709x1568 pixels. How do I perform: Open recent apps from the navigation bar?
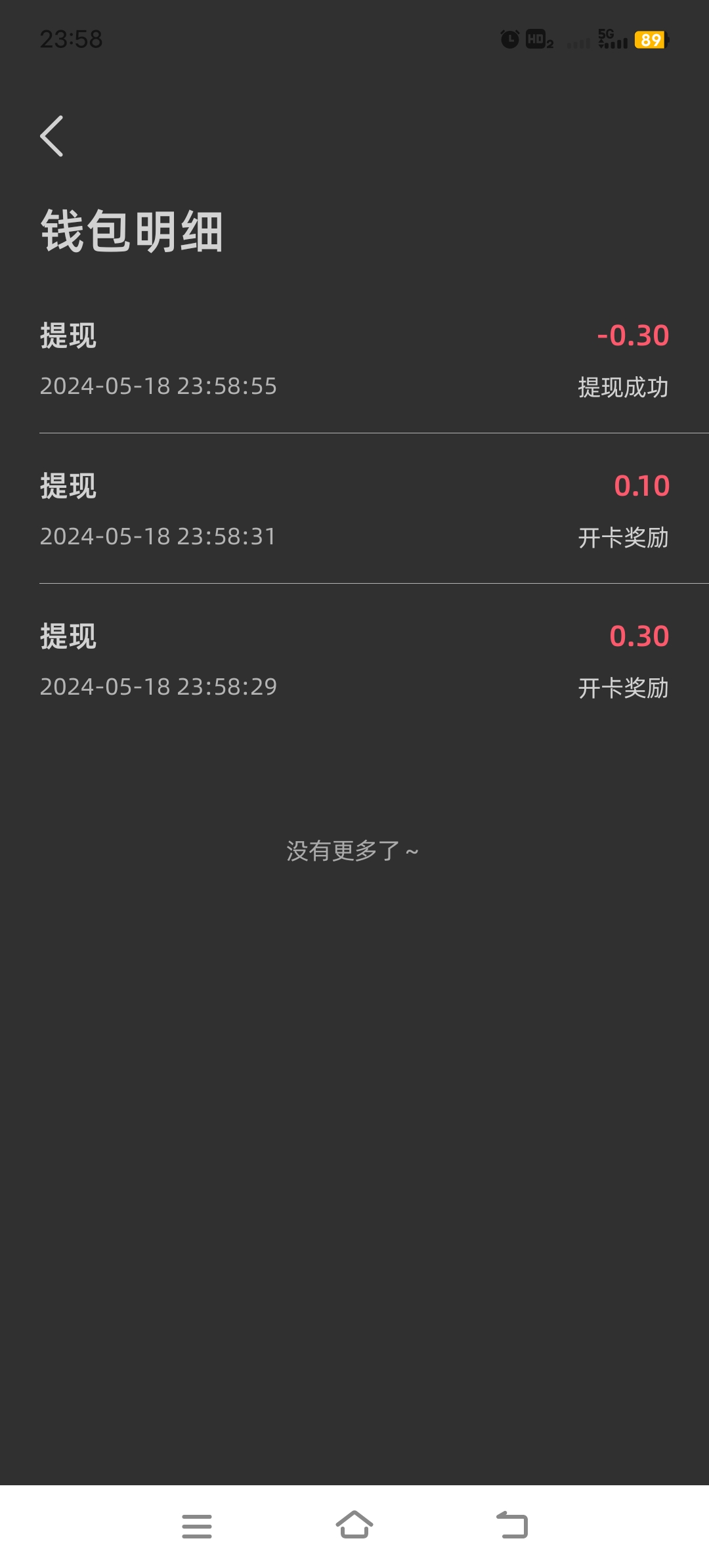click(x=197, y=1526)
